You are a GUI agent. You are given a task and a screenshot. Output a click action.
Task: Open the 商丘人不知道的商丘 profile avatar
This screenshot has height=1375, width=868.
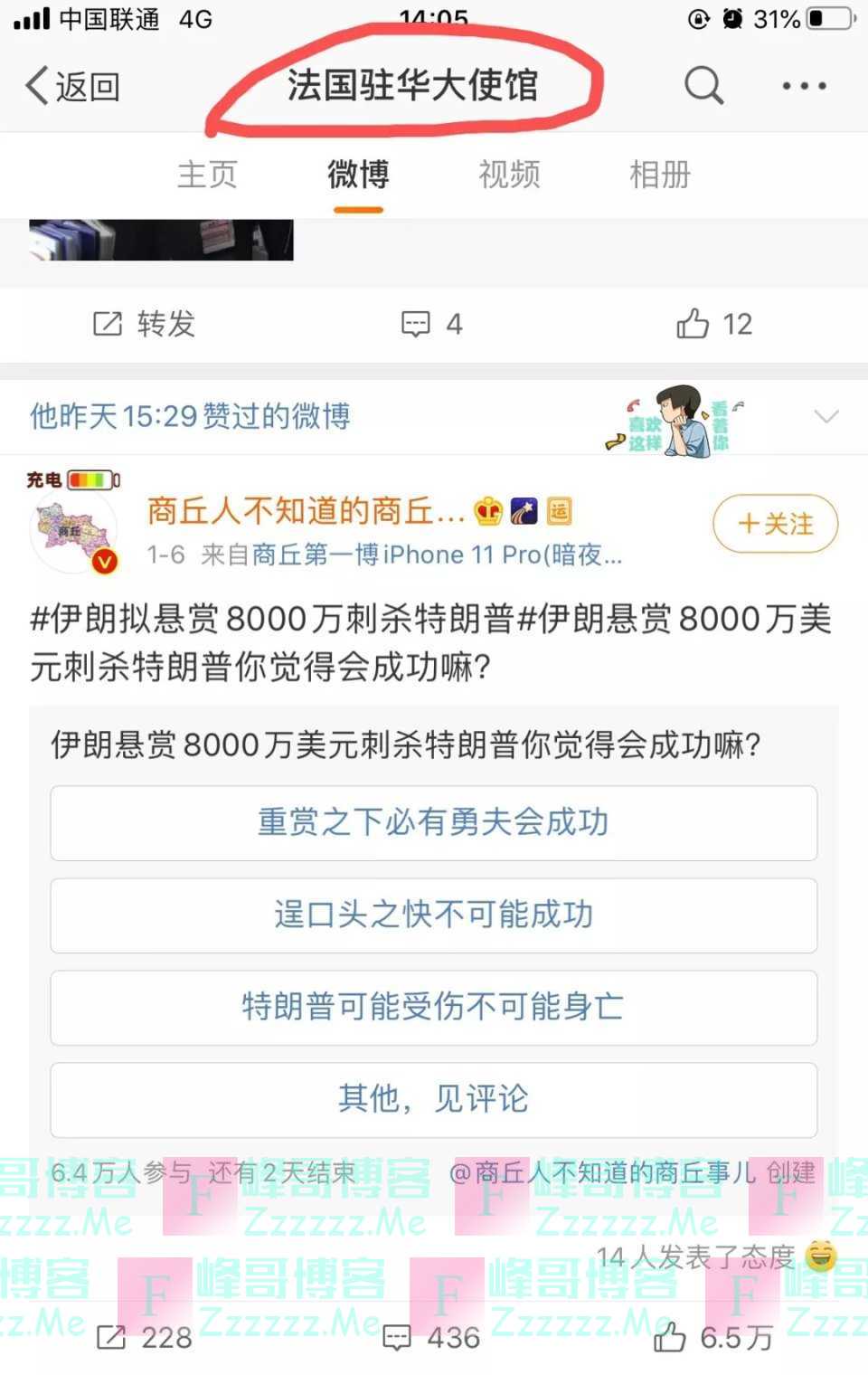72,531
